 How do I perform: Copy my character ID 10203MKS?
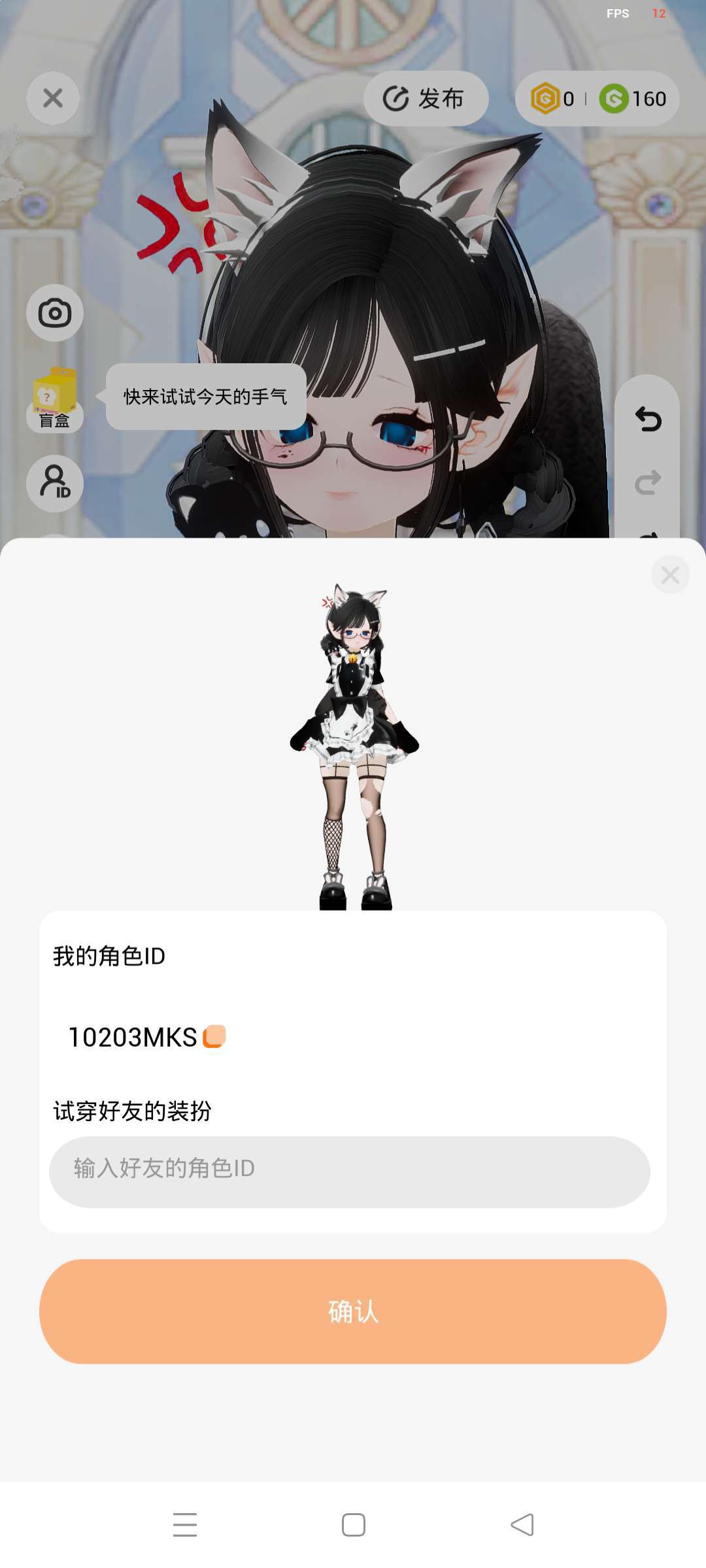coord(214,1036)
